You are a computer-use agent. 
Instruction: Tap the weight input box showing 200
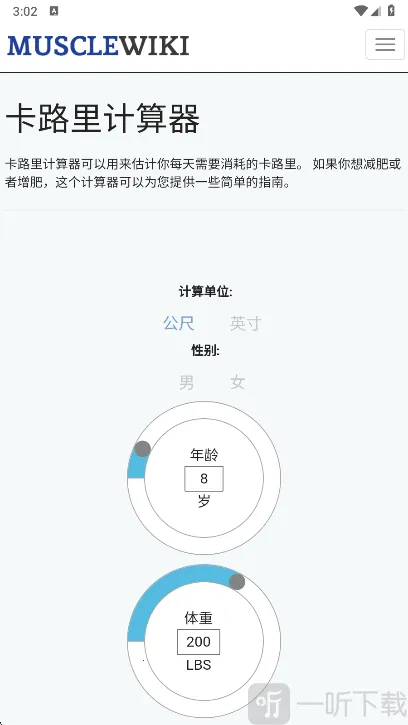pos(198,642)
